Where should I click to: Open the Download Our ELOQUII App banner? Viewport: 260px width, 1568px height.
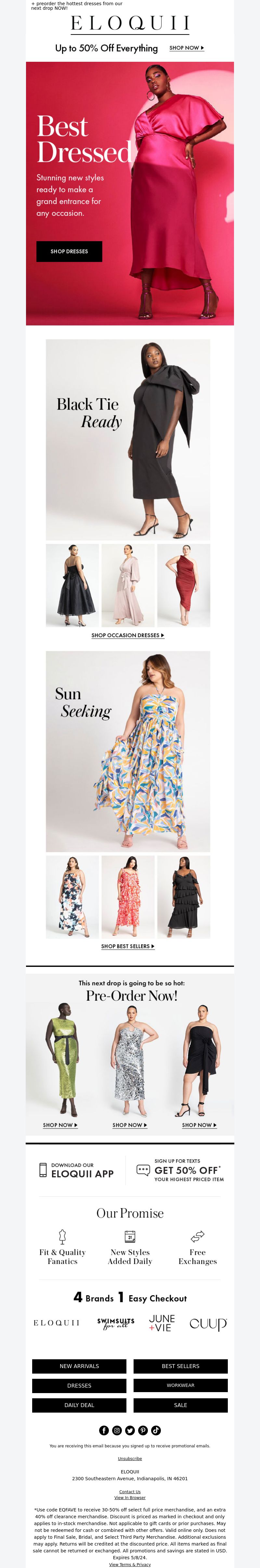[77, 1170]
